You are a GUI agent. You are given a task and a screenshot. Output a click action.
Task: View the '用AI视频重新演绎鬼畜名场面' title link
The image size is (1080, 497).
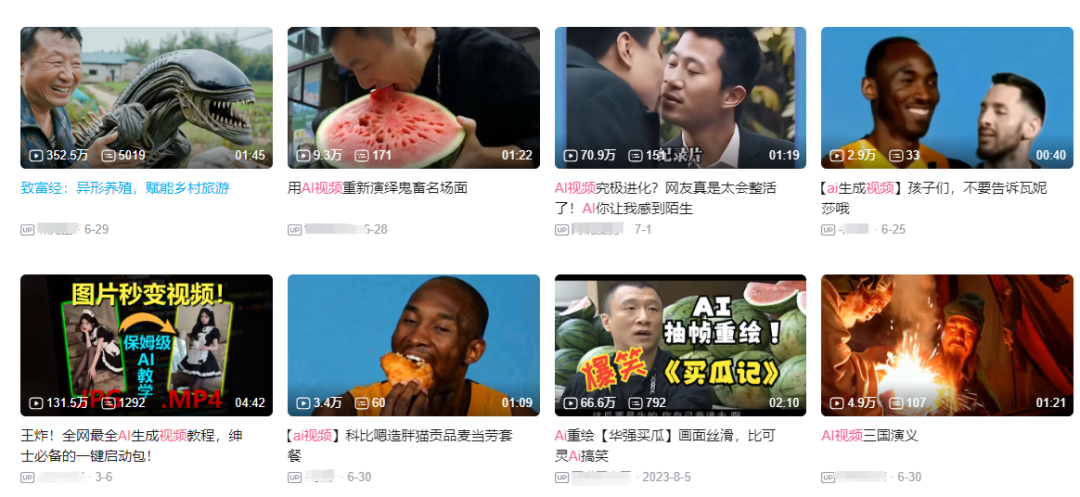[x=377, y=188]
